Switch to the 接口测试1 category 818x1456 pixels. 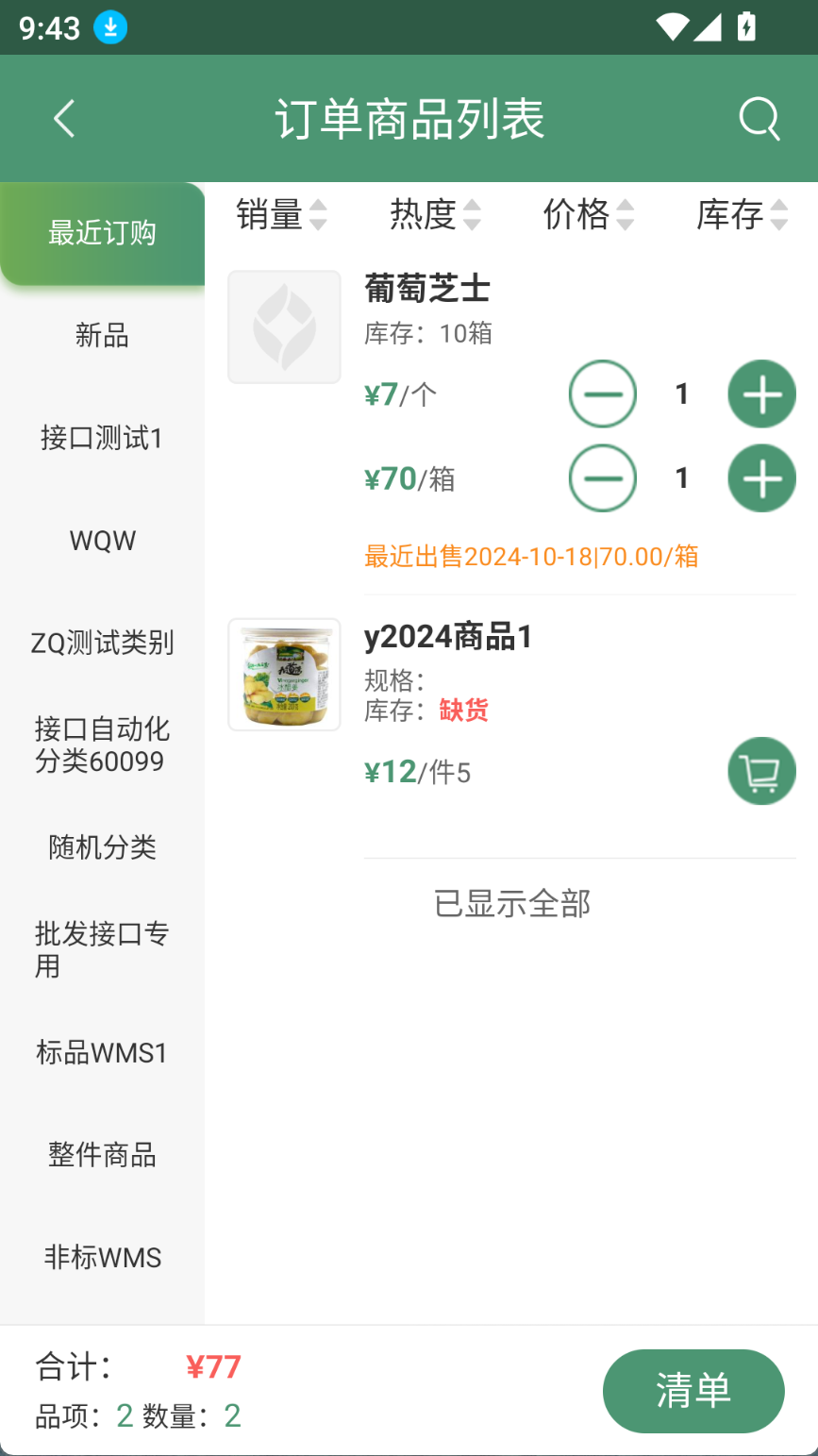pos(102,438)
